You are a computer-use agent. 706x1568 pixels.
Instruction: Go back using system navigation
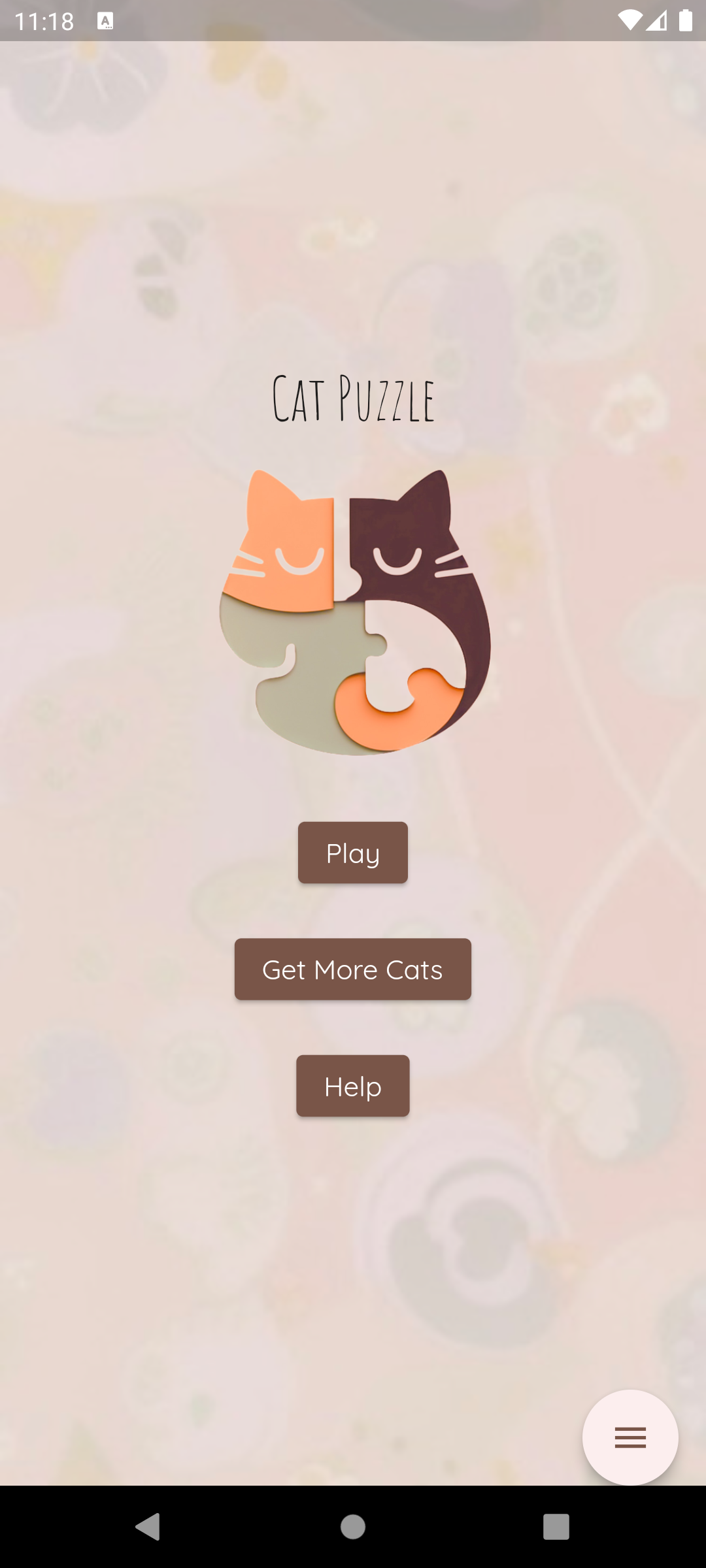point(148,1527)
